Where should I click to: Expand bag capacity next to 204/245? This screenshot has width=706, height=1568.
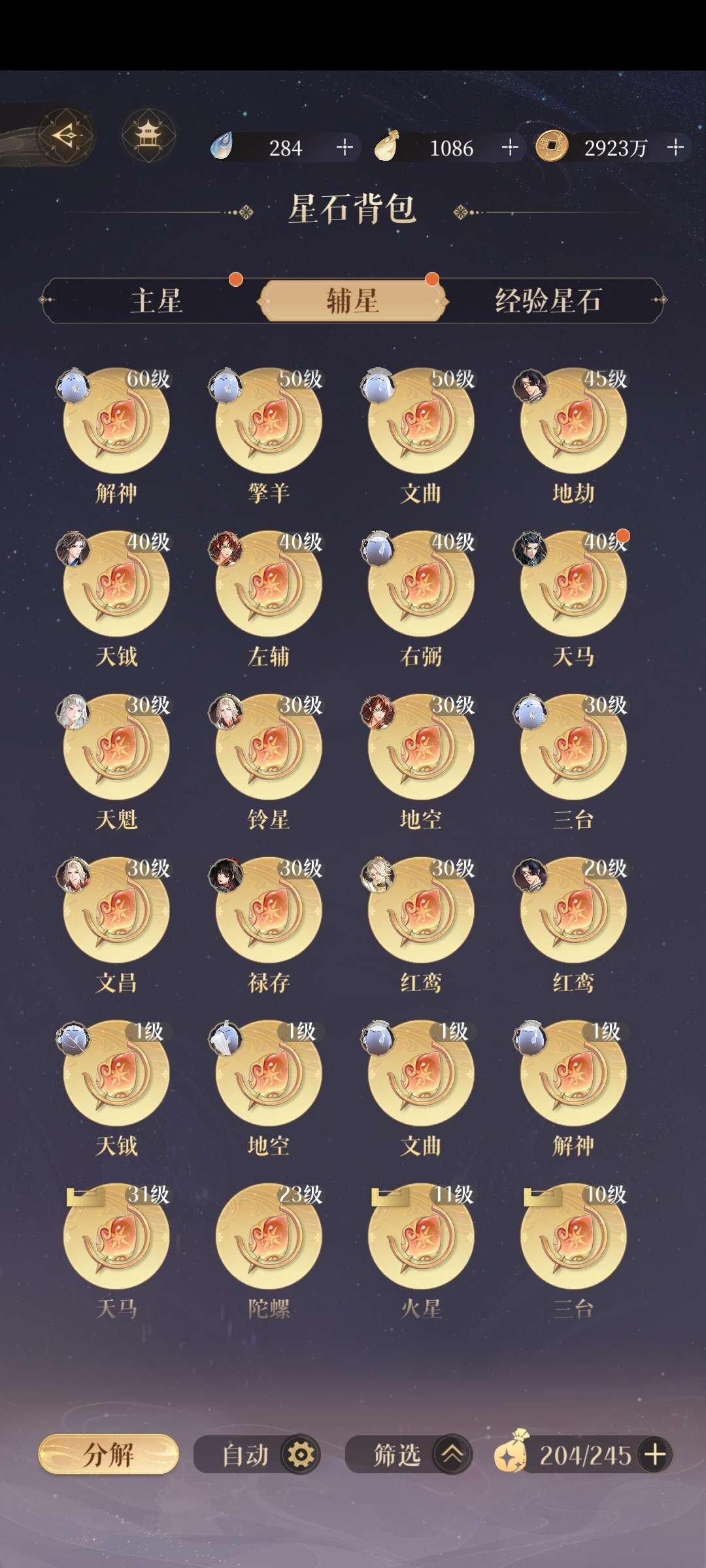click(x=655, y=1454)
